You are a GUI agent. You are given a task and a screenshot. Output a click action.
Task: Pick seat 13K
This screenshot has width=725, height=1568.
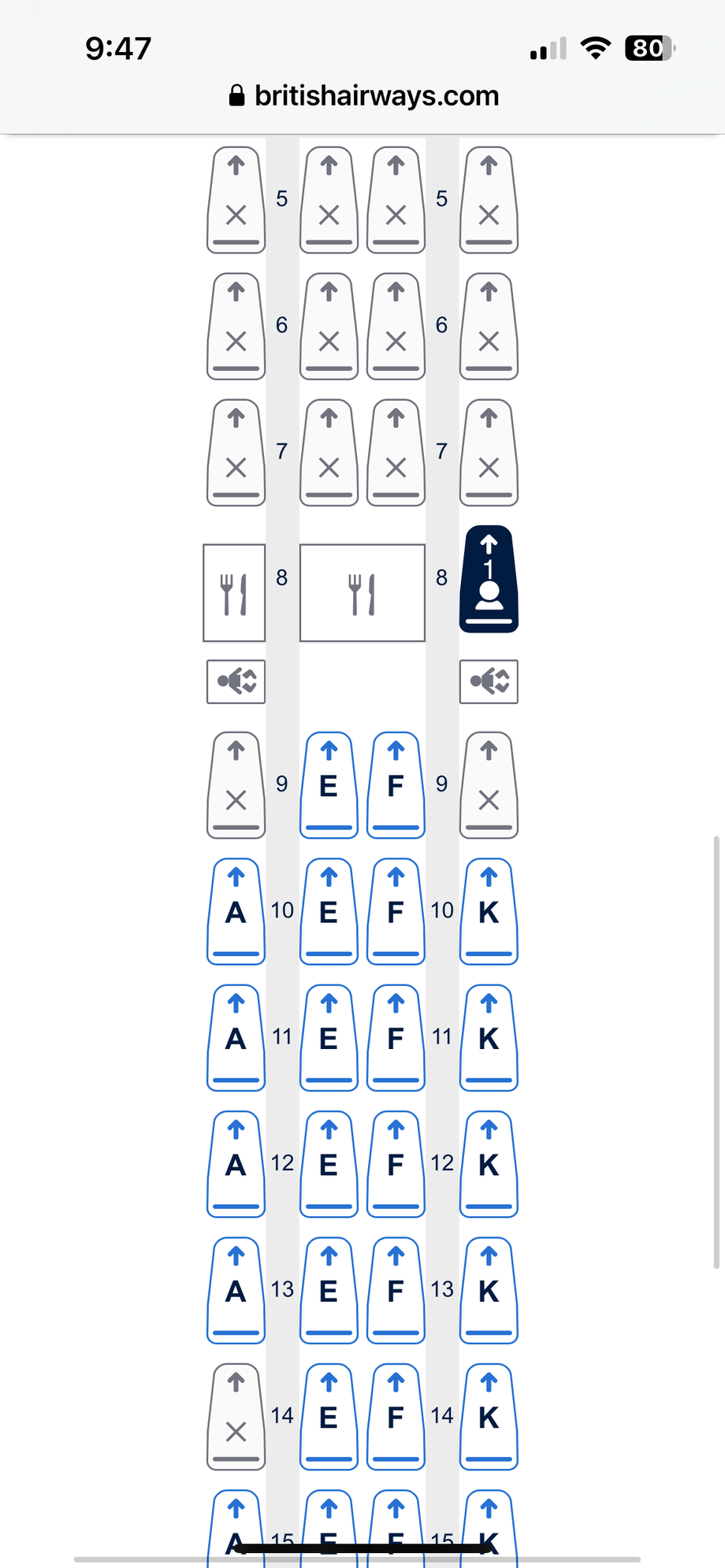click(489, 1290)
